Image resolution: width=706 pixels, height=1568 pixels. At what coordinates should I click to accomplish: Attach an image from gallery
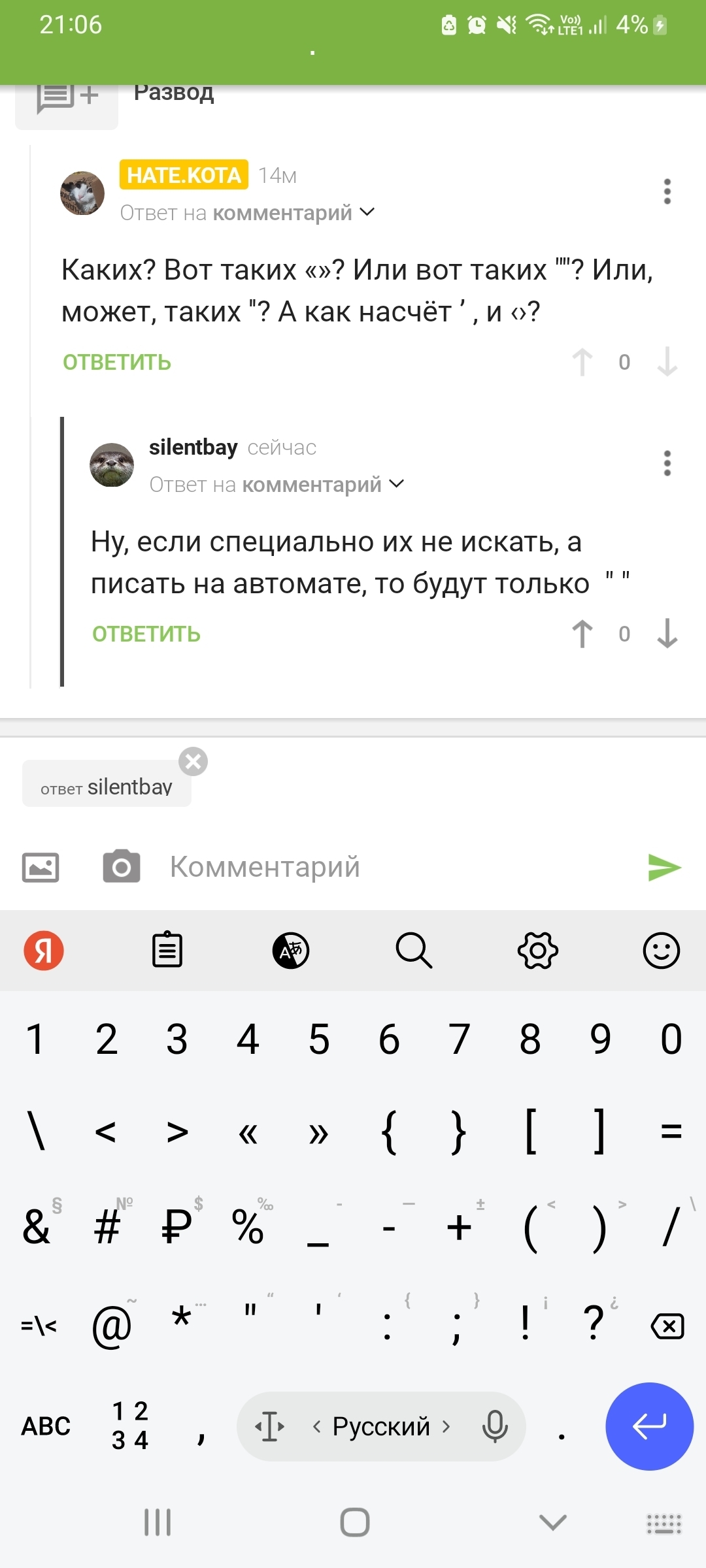pyautogui.click(x=41, y=868)
